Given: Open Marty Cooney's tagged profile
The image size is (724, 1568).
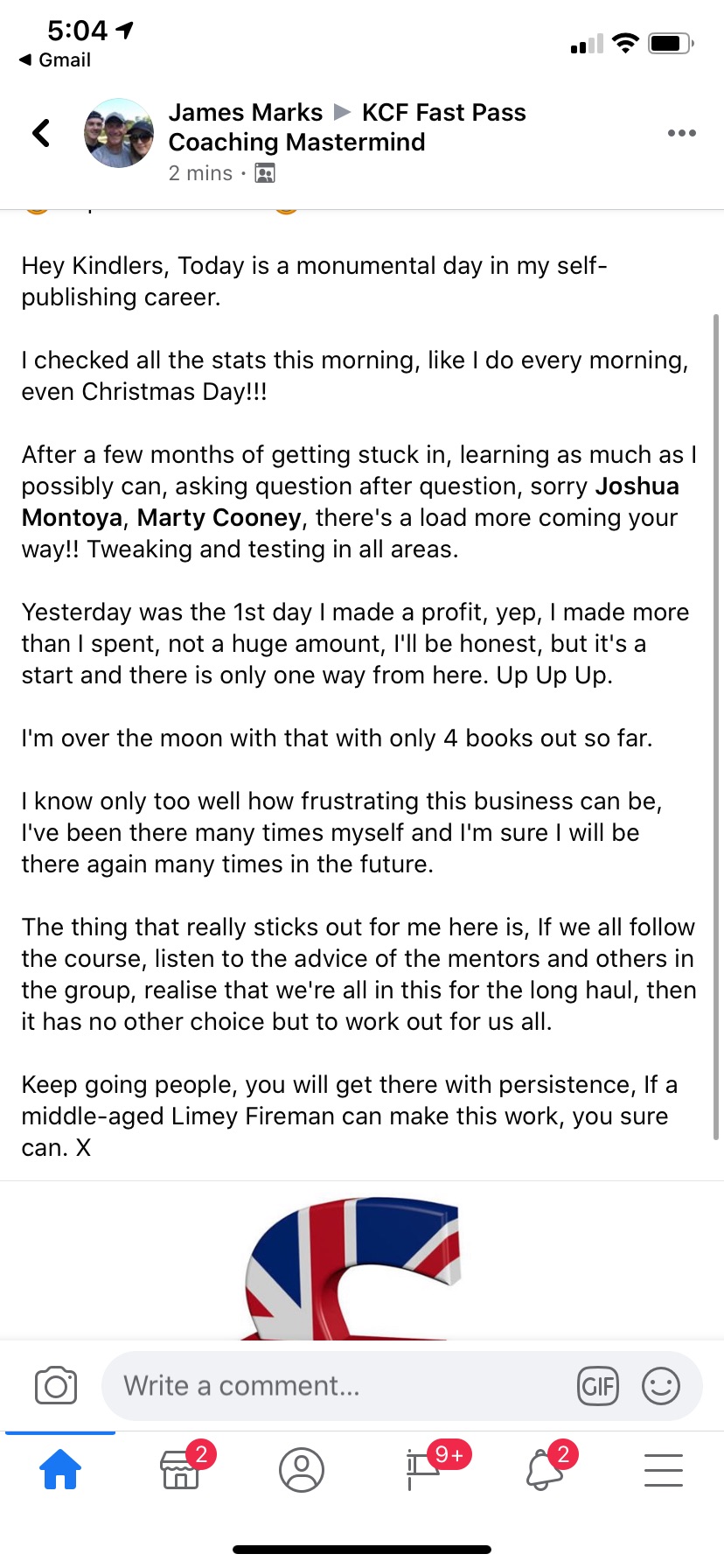Looking at the screenshot, I should (x=219, y=517).
